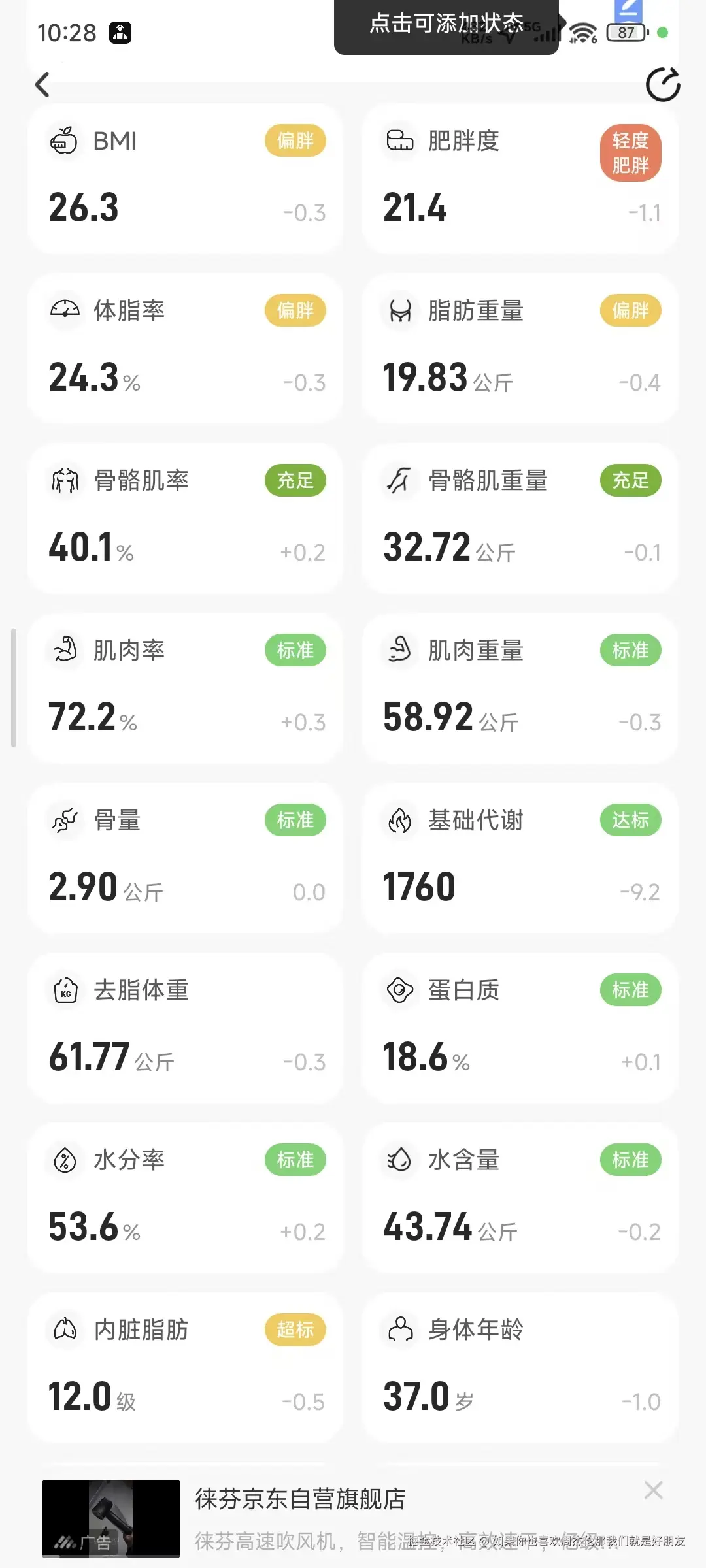This screenshot has width=706, height=1568.
Task: Open the 骨骼肌重量 card
Action: 520,518
